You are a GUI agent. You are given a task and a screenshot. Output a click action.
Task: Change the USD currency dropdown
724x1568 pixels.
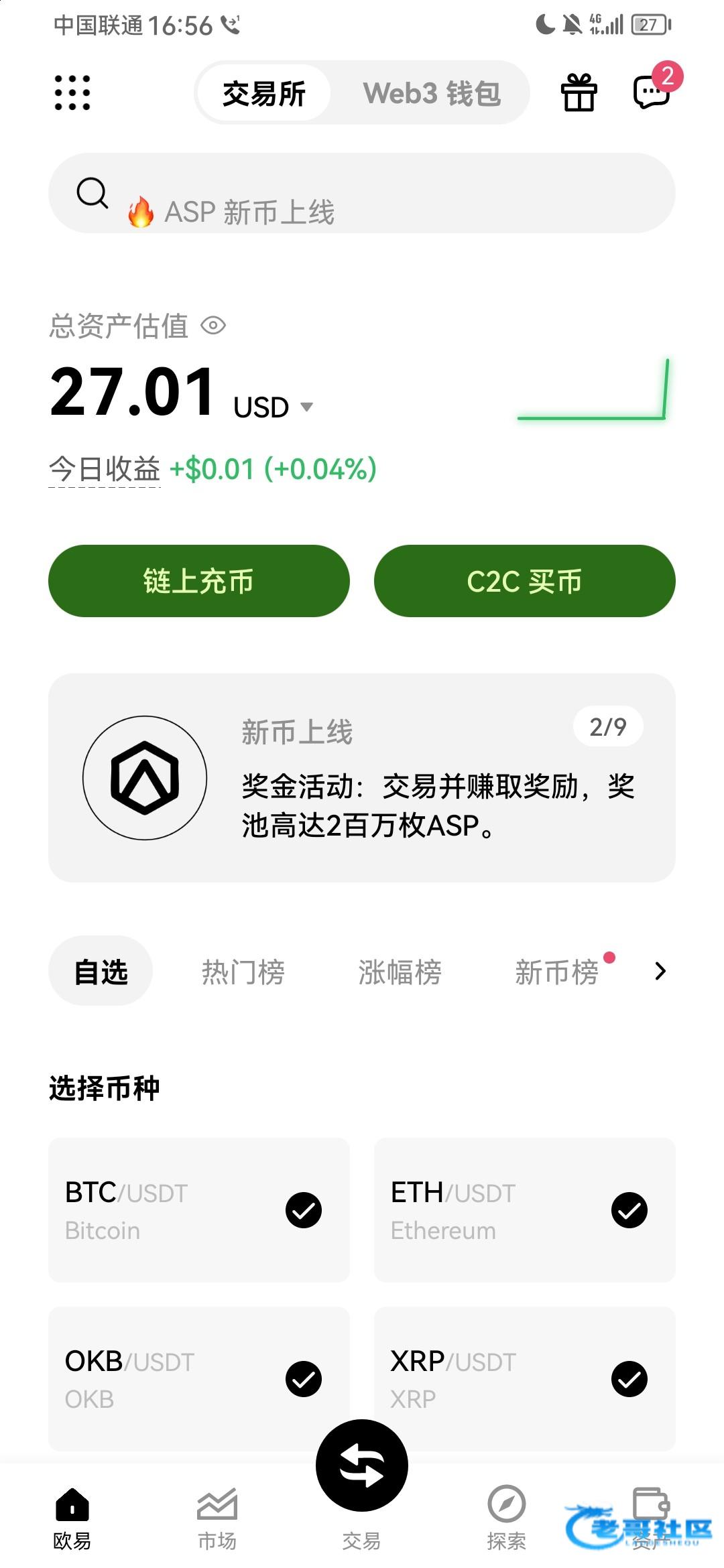tap(273, 407)
